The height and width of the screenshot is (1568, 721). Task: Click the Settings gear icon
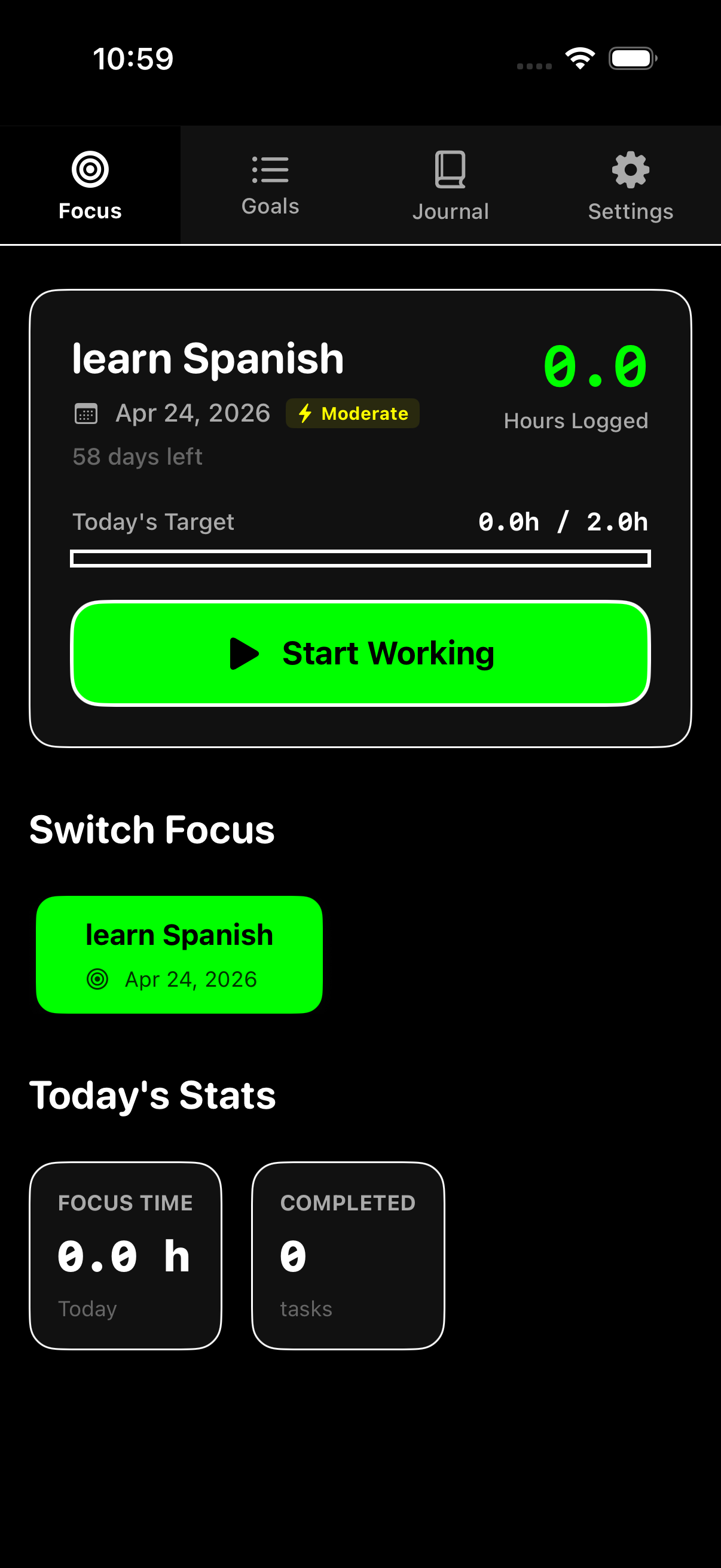630,169
